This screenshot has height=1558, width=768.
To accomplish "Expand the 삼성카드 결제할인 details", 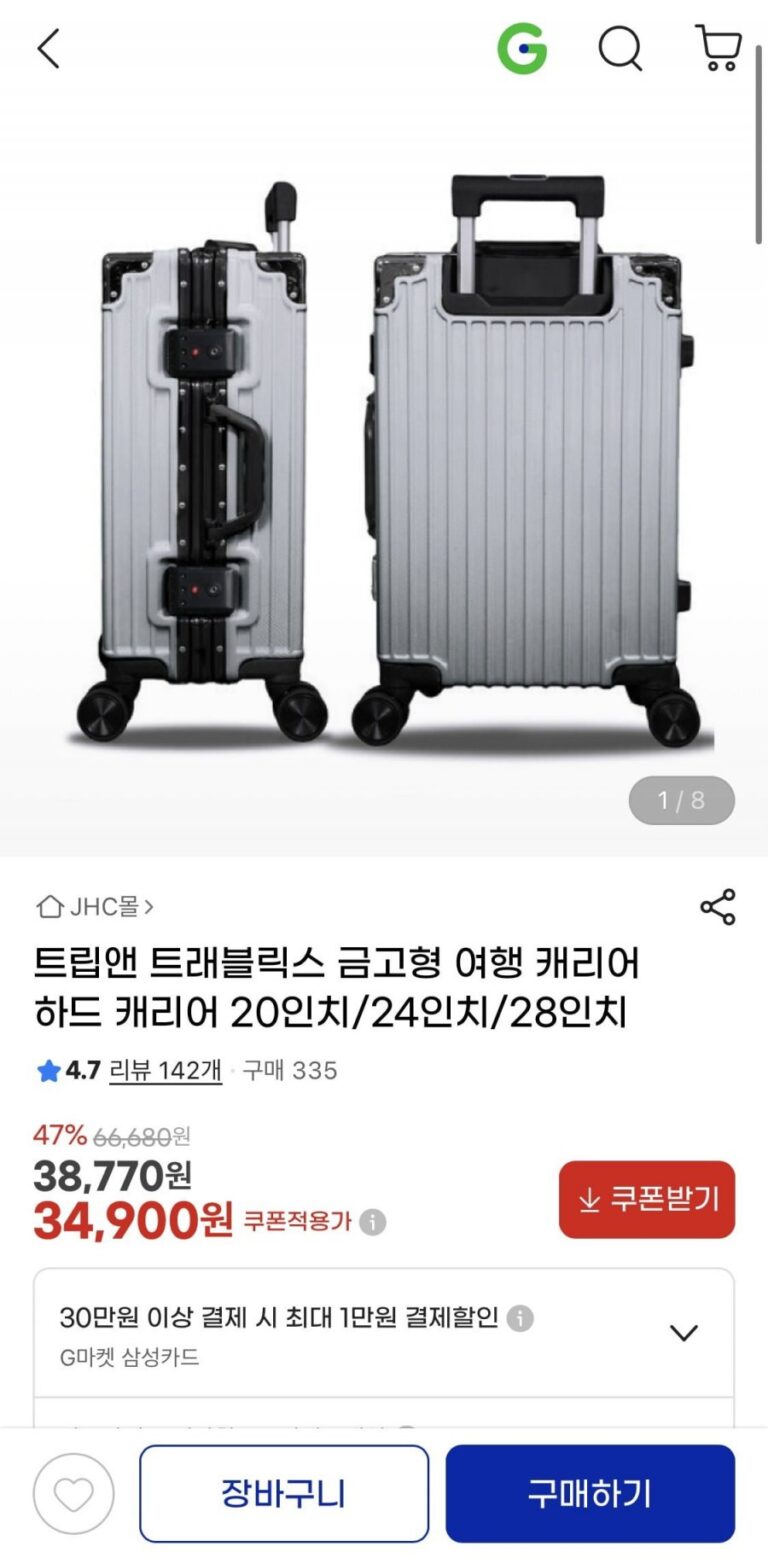I will click(683, 1332).
